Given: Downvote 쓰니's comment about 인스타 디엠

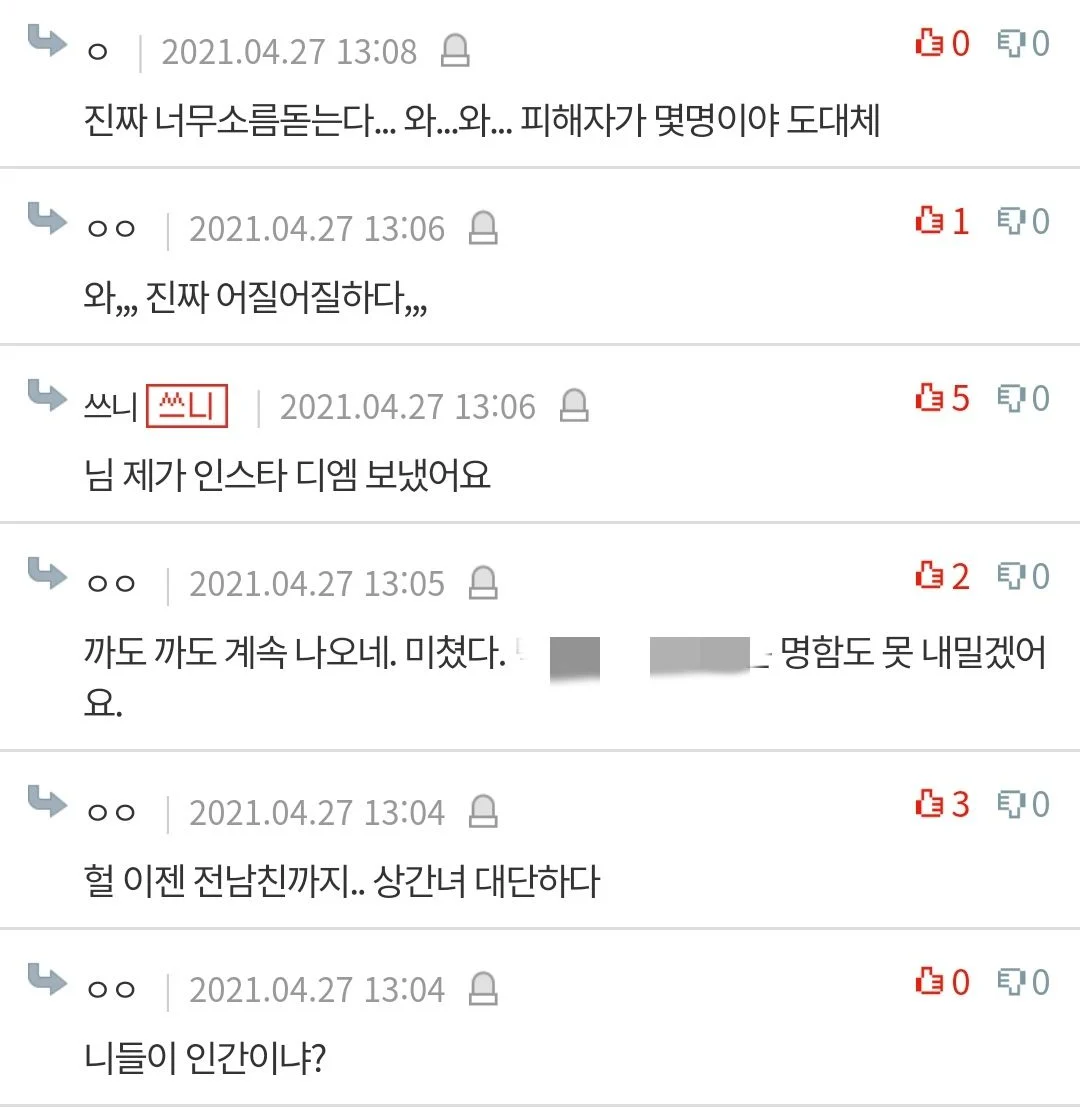Looking at the screenshot, I should [1012, 399].
